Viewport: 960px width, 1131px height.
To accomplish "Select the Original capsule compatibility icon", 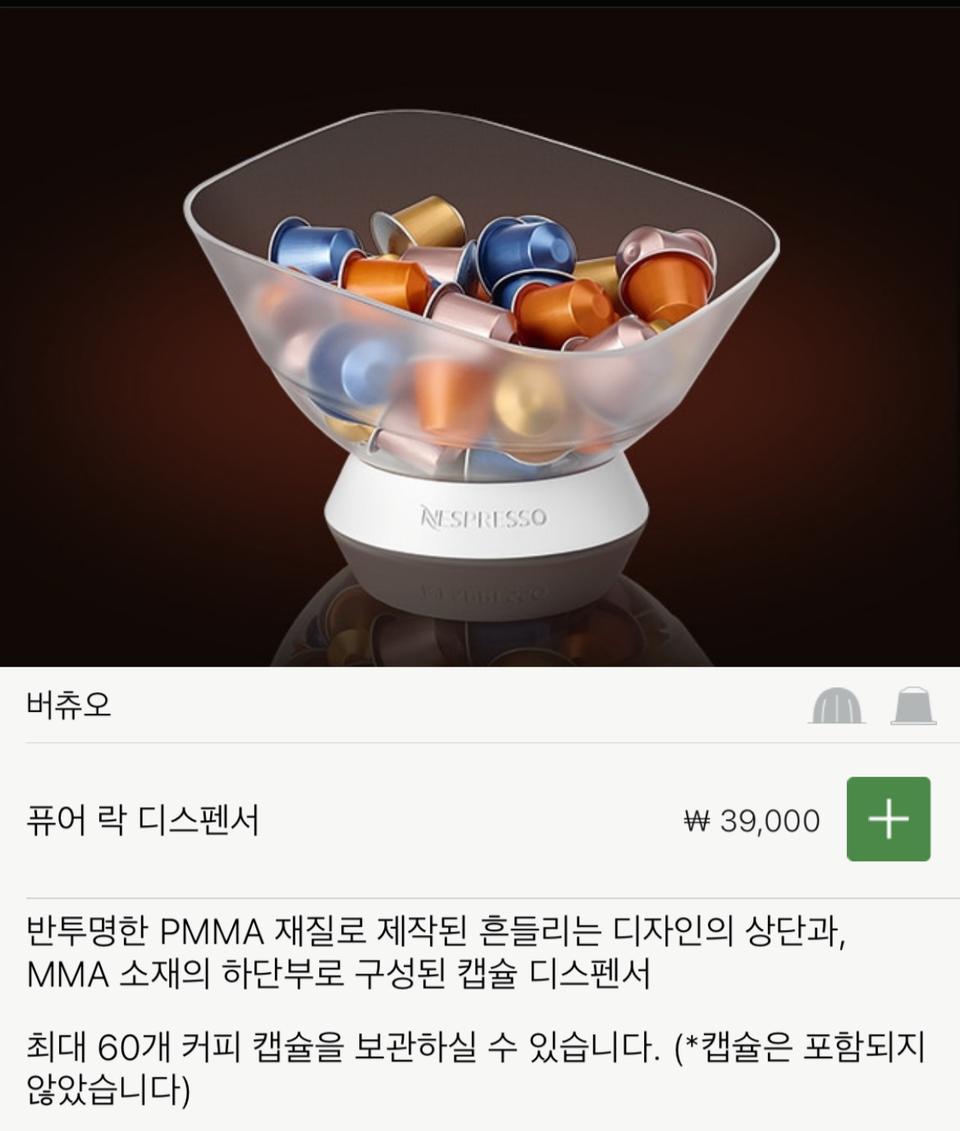I will point(913,707).
